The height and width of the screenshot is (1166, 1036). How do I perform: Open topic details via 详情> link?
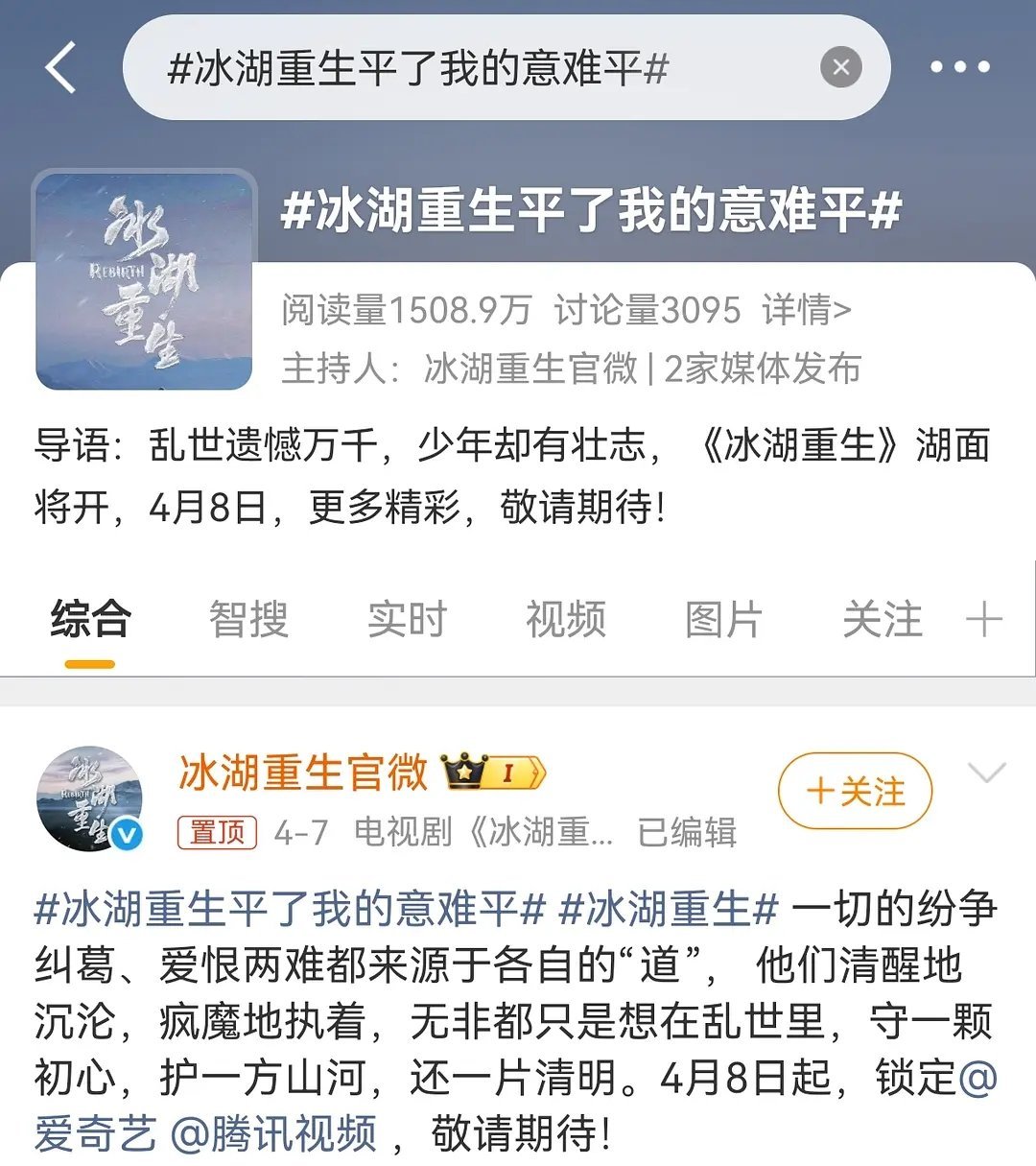click(x=804, y=308)
